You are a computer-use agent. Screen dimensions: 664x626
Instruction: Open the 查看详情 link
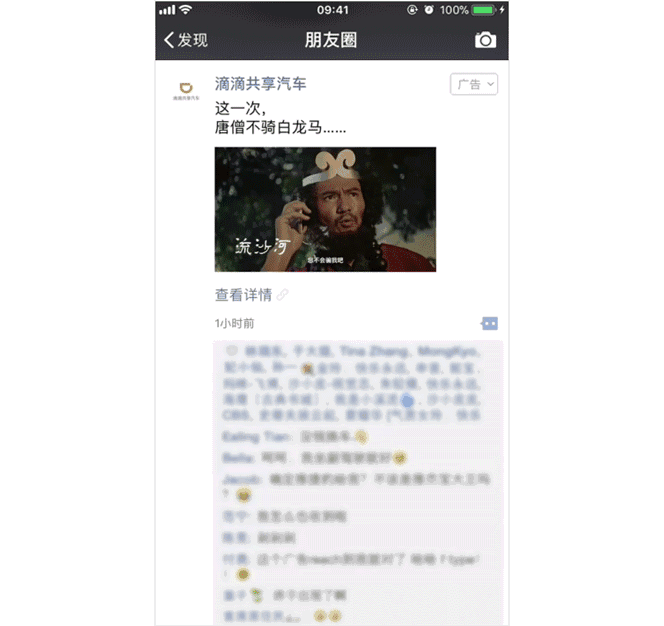pos(244,295)
